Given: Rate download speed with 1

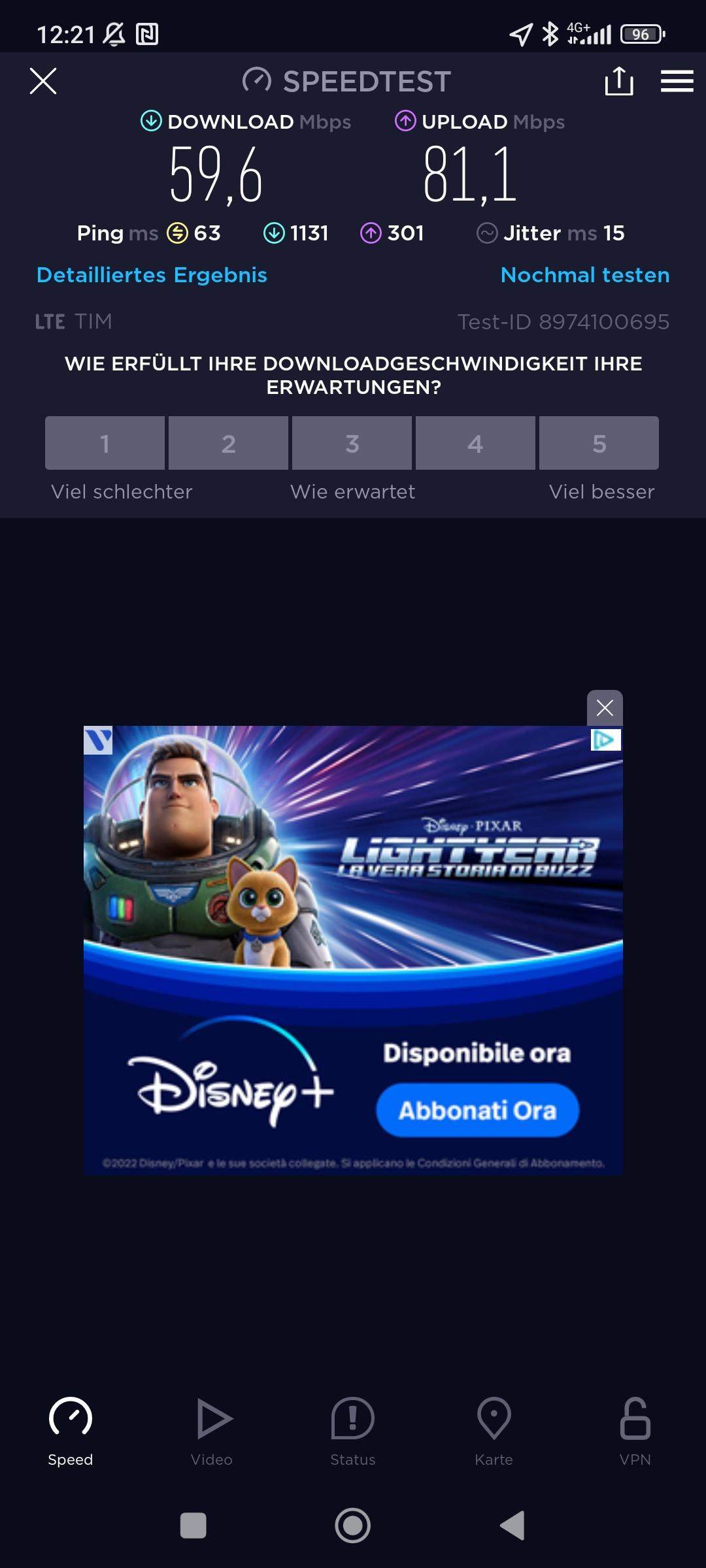Looking at the screenshot, I should pos(105,444).
